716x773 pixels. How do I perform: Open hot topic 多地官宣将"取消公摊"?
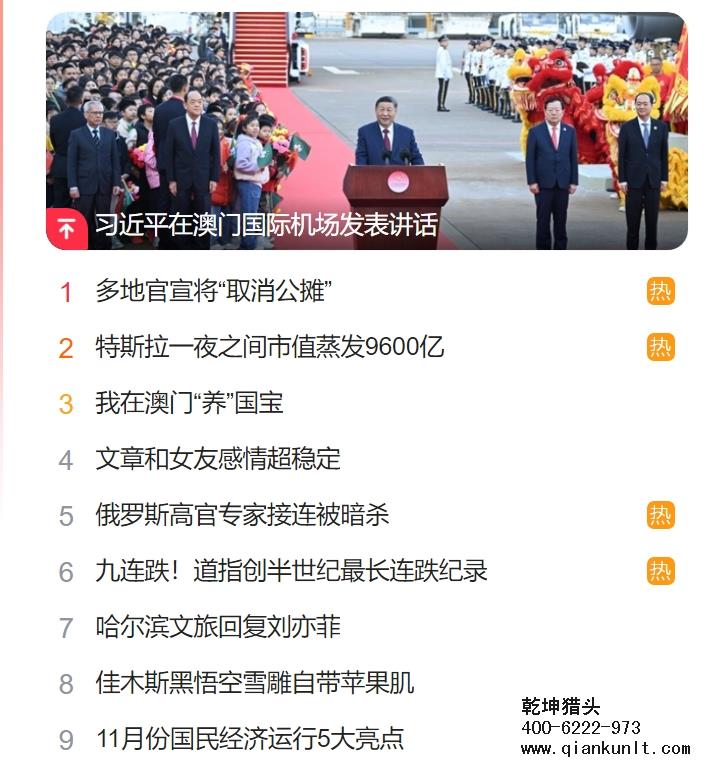[213, 291]
